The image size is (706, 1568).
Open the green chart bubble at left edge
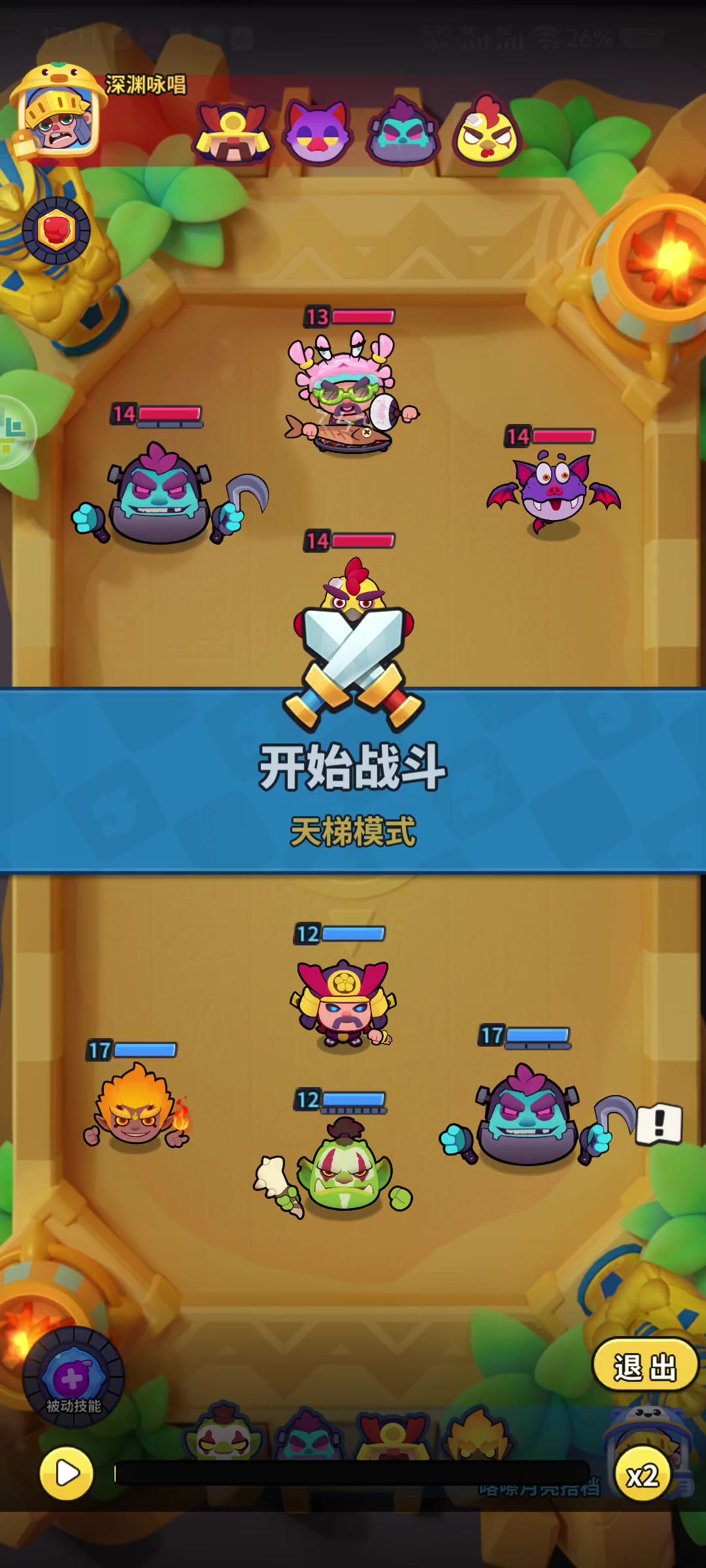point(14,431)
